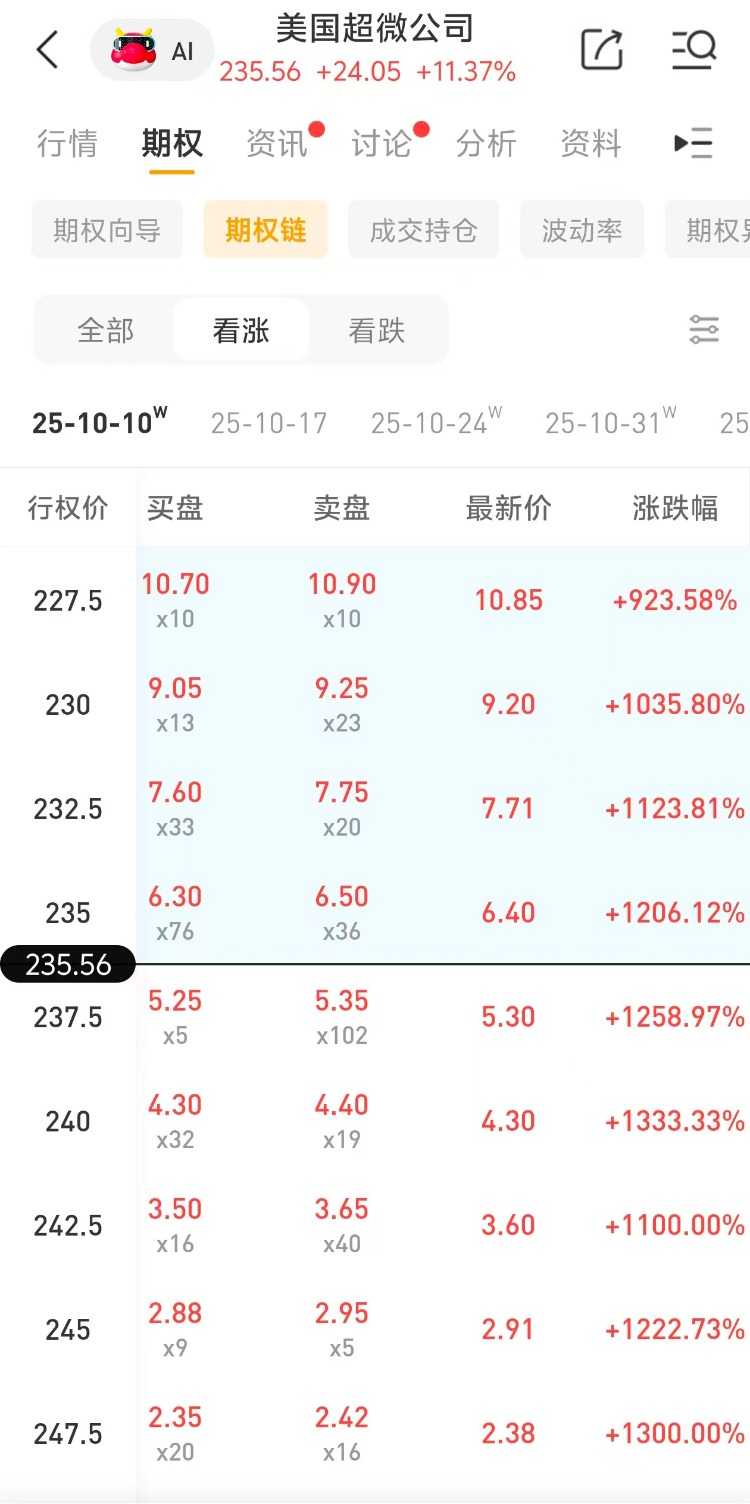
Task: Open the 240 strike call option row
Action: [375, 1121]
